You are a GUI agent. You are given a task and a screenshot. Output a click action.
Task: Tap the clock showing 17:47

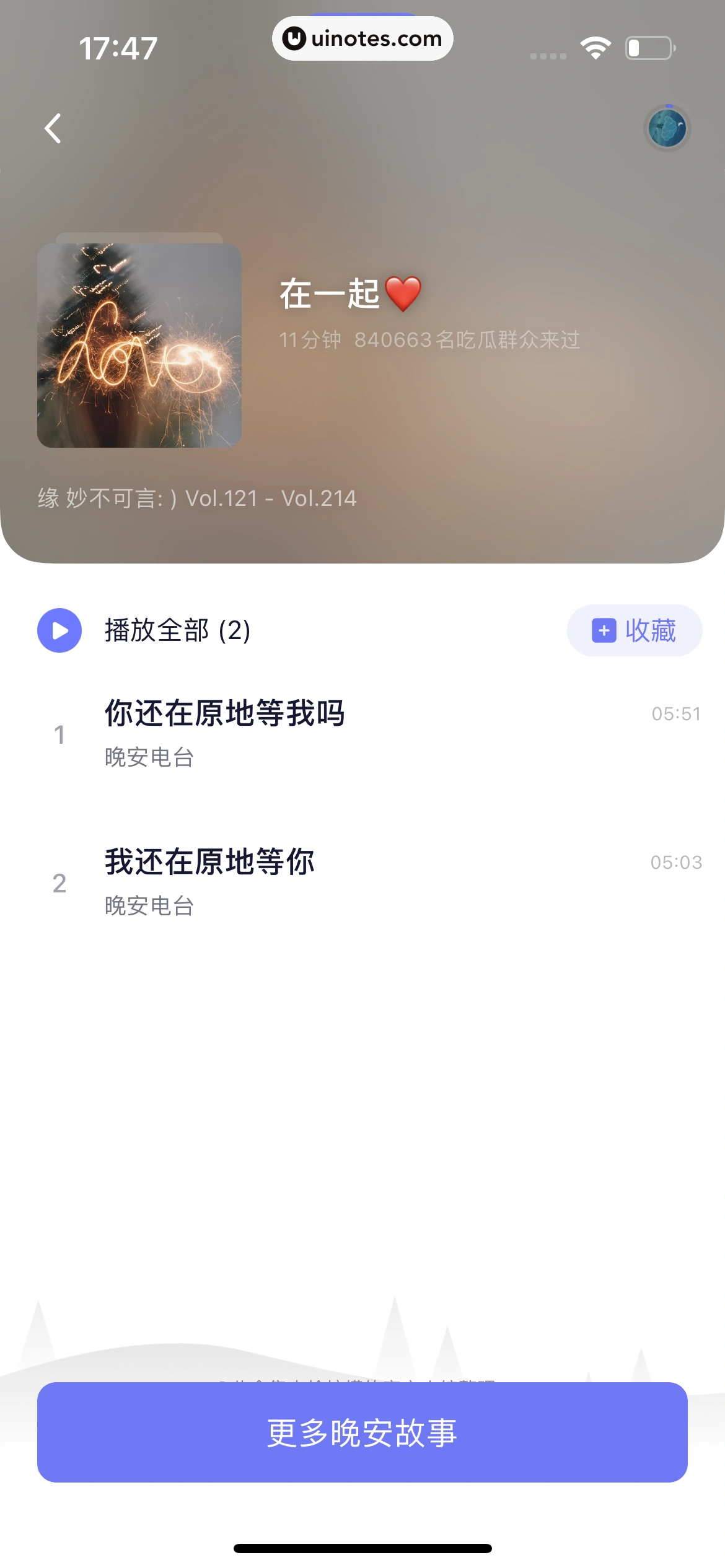116,47
